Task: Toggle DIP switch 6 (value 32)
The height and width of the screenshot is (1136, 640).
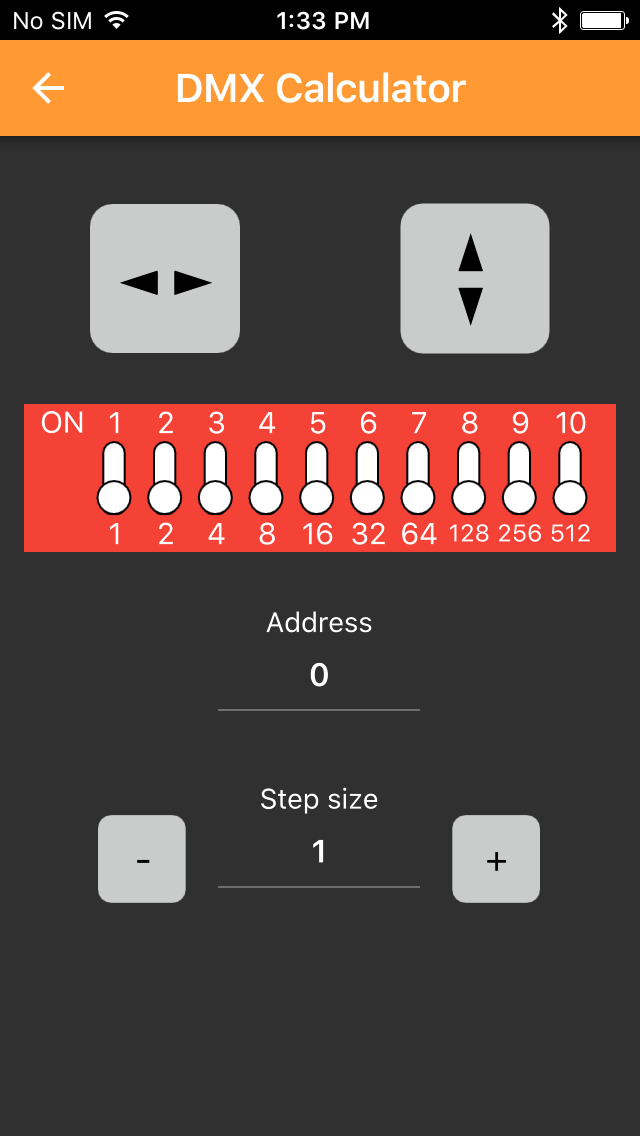Action: click(x=367, y=478)
